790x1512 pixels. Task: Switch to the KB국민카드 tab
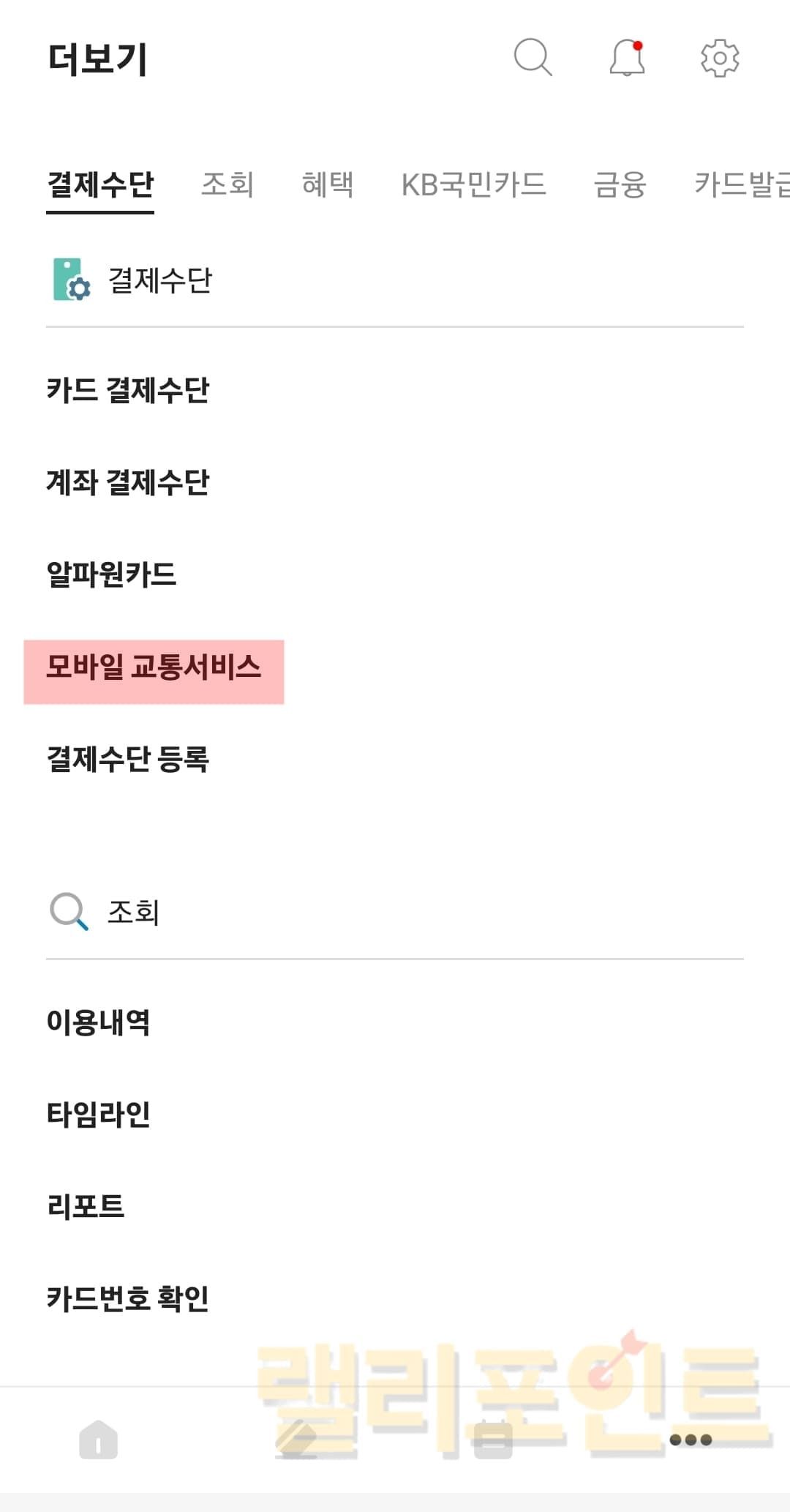click(473, 184)
